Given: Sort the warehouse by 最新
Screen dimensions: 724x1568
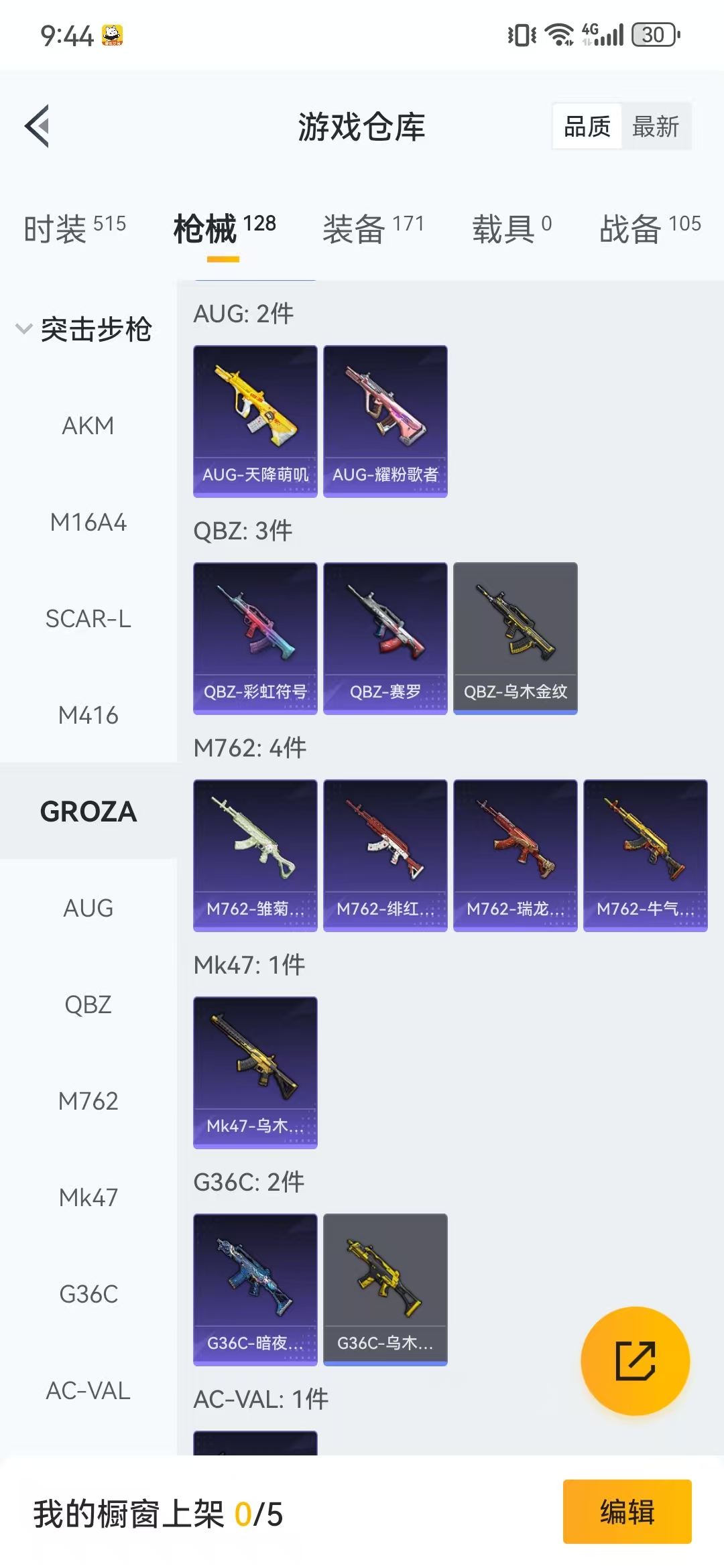Looking at the screenshot, I should [656, 126].
